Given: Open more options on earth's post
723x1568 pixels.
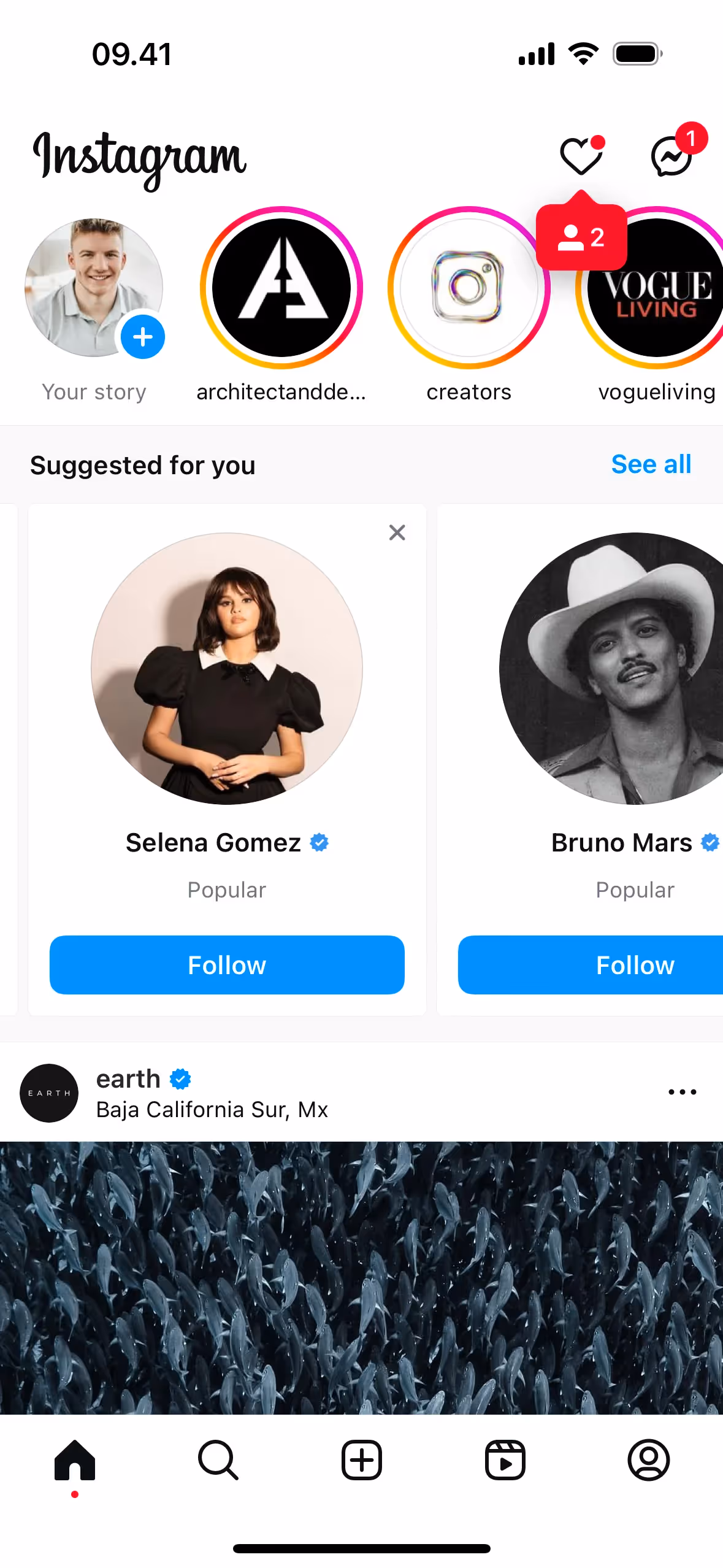Looking at the screenshot, I should 682,1092.
